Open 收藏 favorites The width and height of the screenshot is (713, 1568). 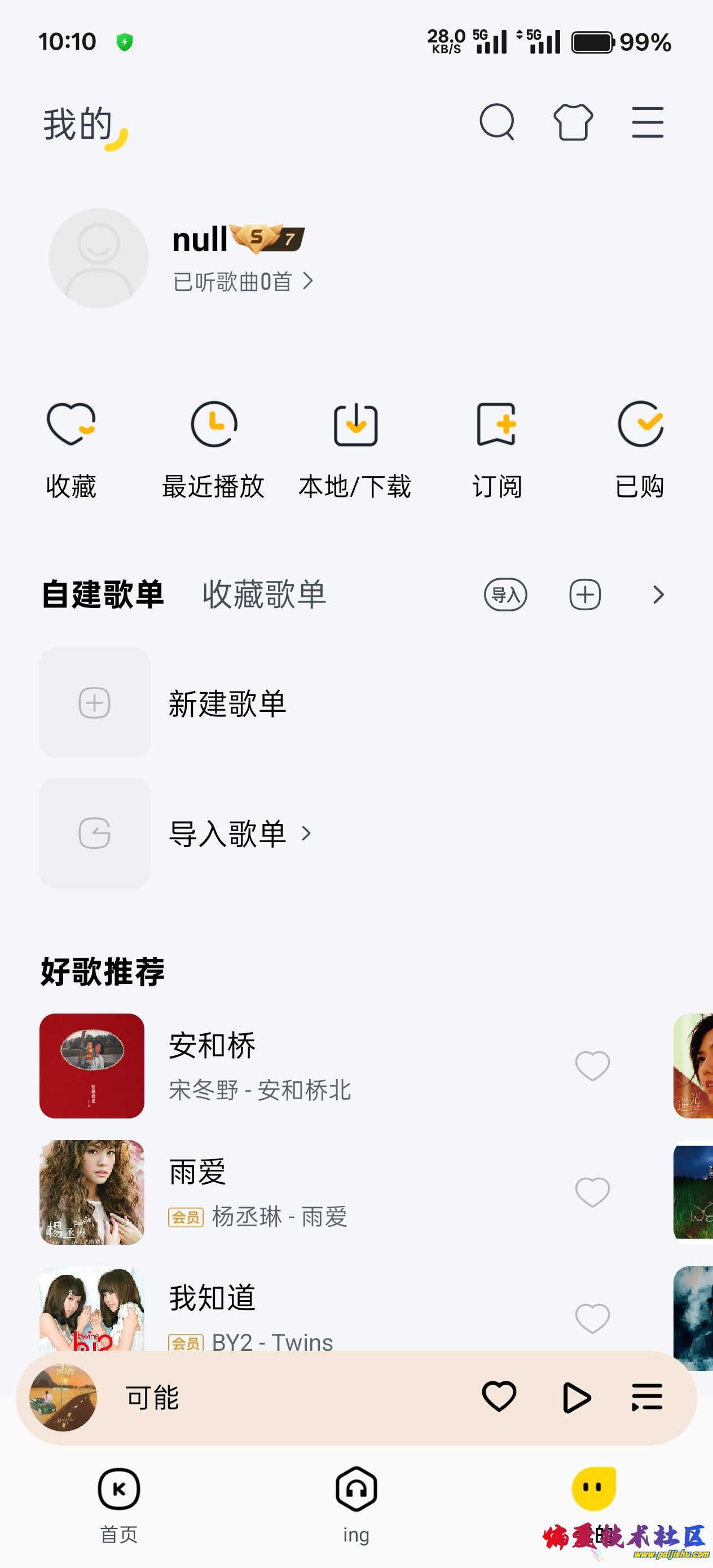71,449
